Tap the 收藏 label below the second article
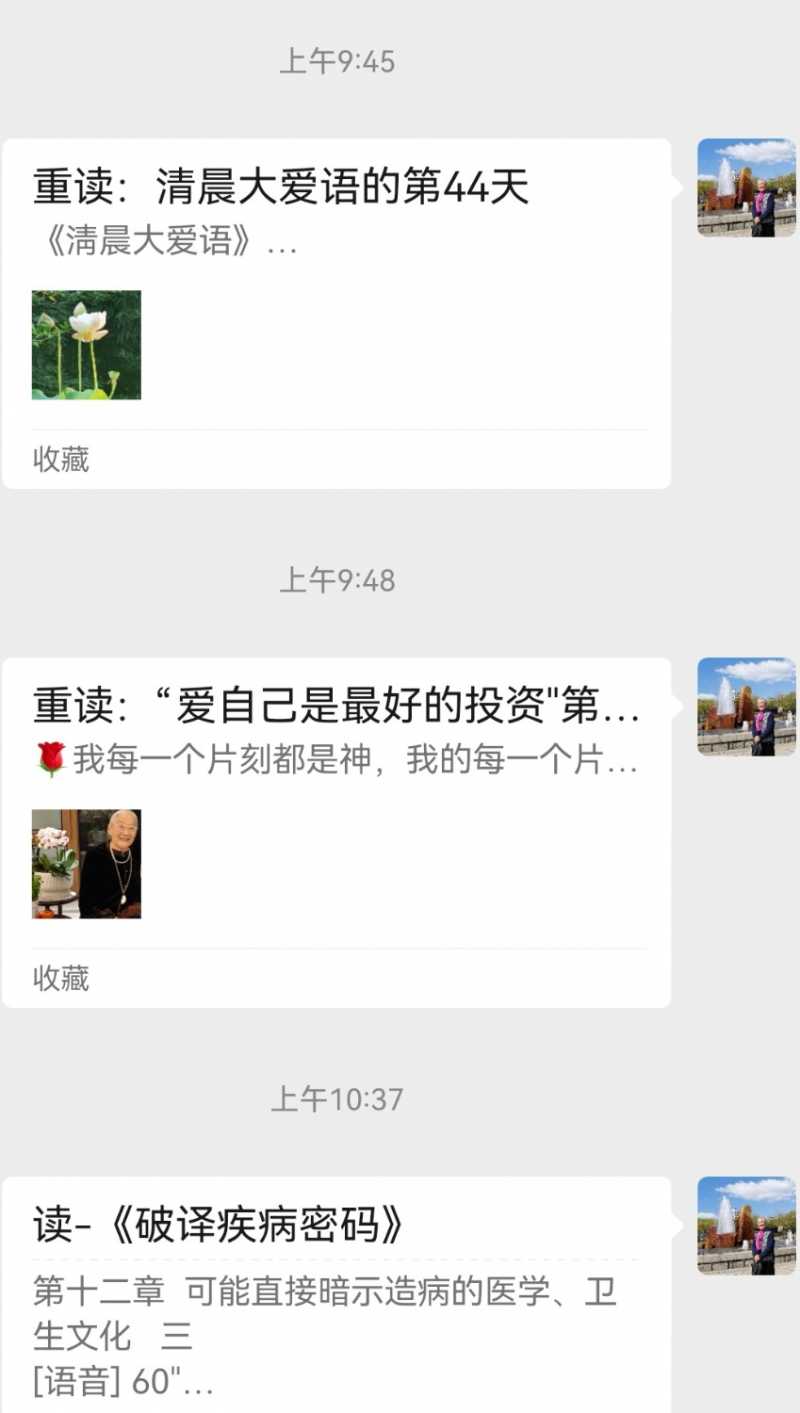Image resolution: width=800 pixels, height=1413 pixels. 60,979
